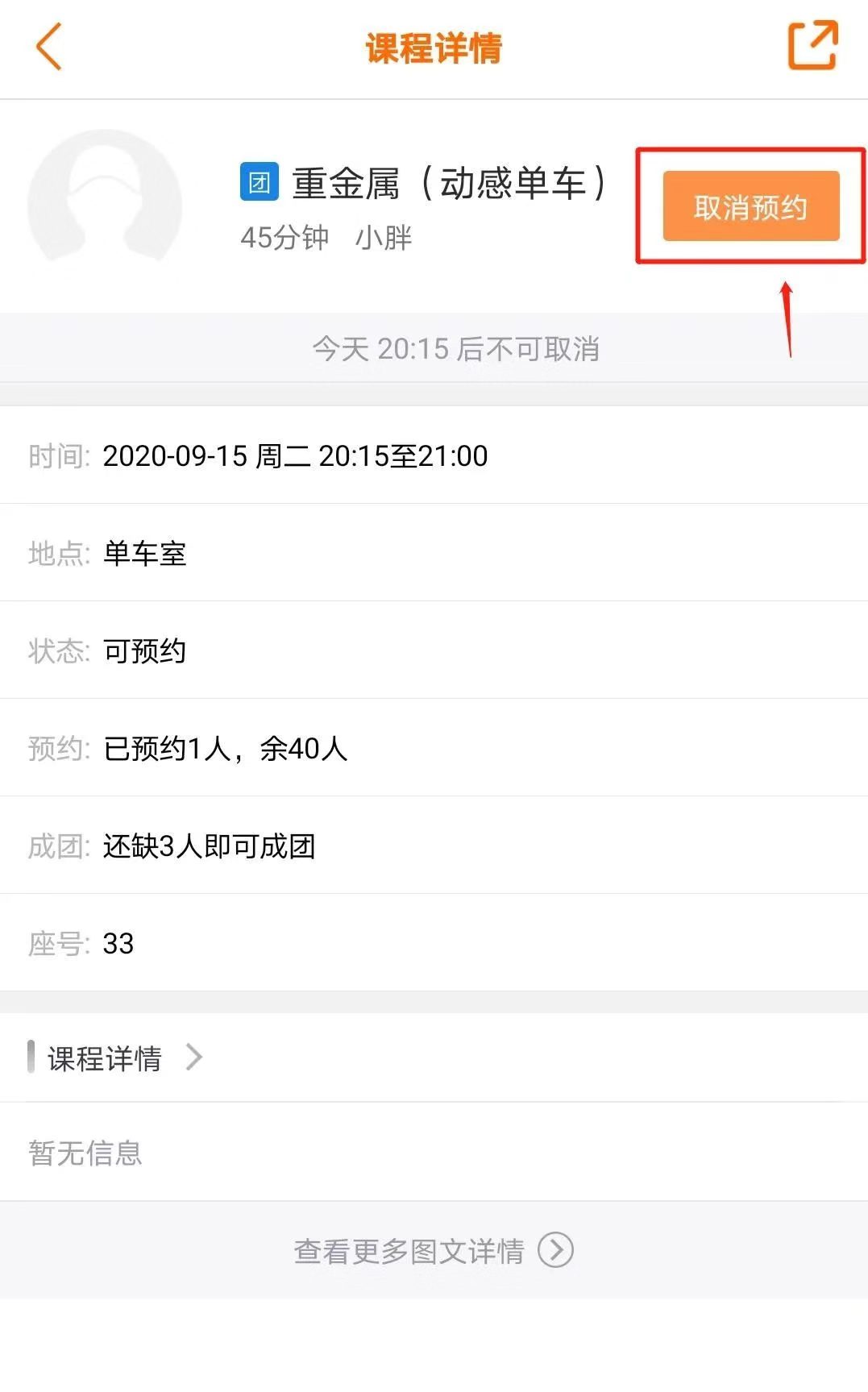Share this course via top-right icon

coord(812,45)
